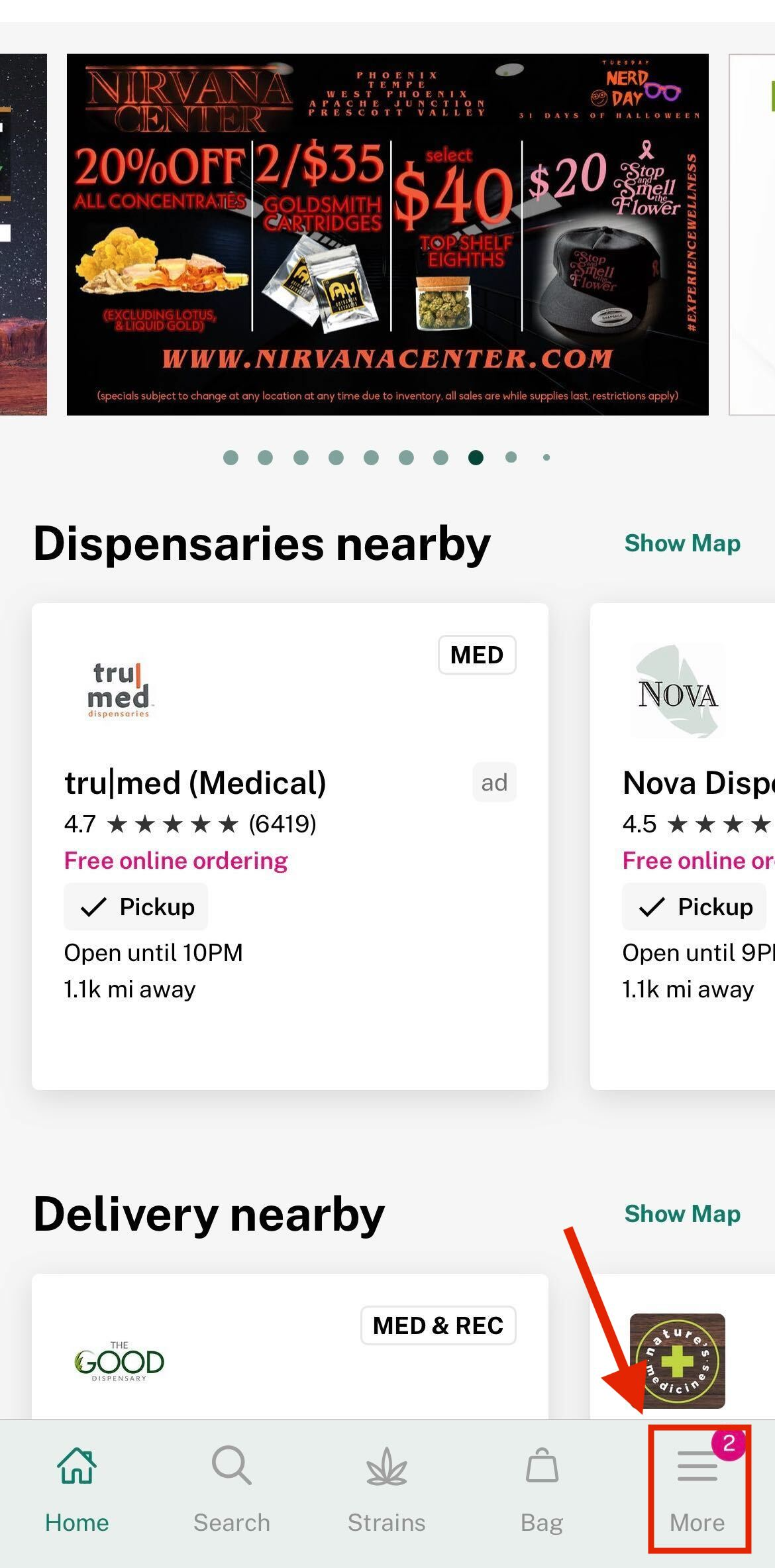The image size is (775, 1568).
Task: Open the Nature's Medicines delivery card
Action: pos(683,1346)
